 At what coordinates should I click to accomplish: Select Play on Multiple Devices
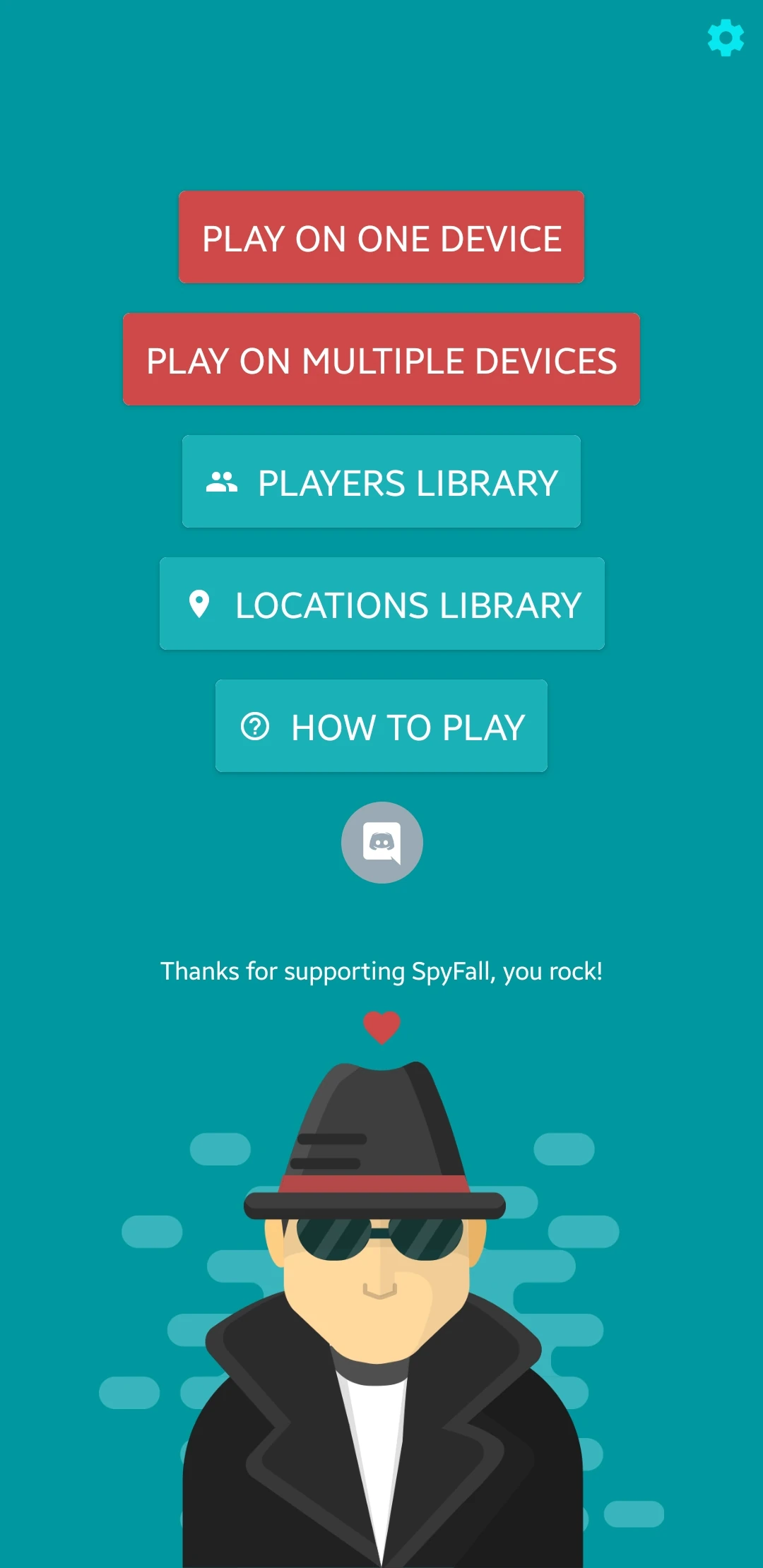pyautogui.click(x=381, y=360)
